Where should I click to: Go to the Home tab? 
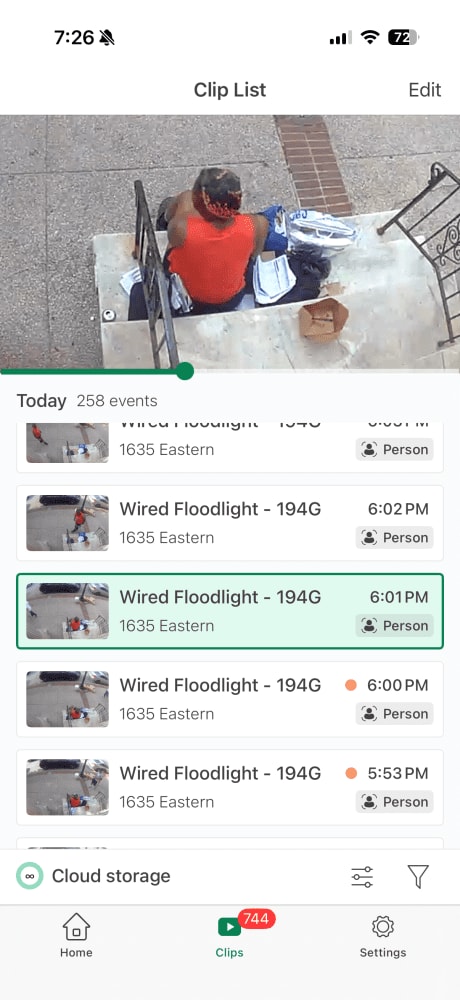point(76,935)
